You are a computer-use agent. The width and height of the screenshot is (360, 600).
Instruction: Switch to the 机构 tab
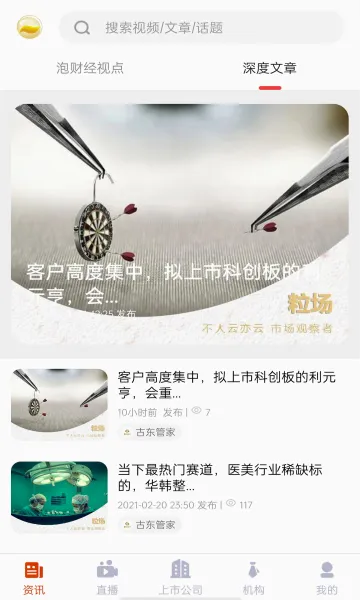253,578
